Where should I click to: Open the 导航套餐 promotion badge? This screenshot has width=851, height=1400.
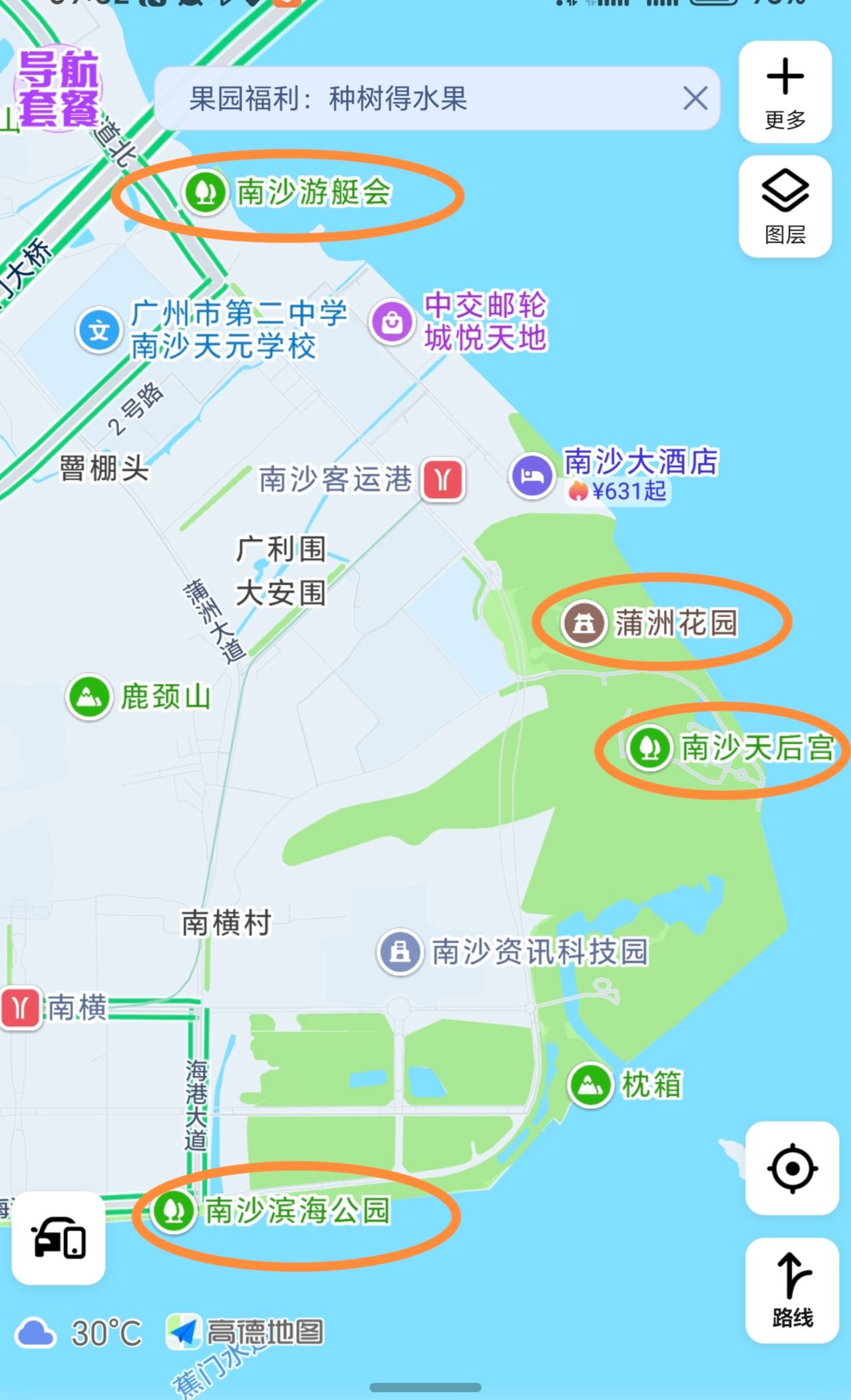click(x=59, y=88)
